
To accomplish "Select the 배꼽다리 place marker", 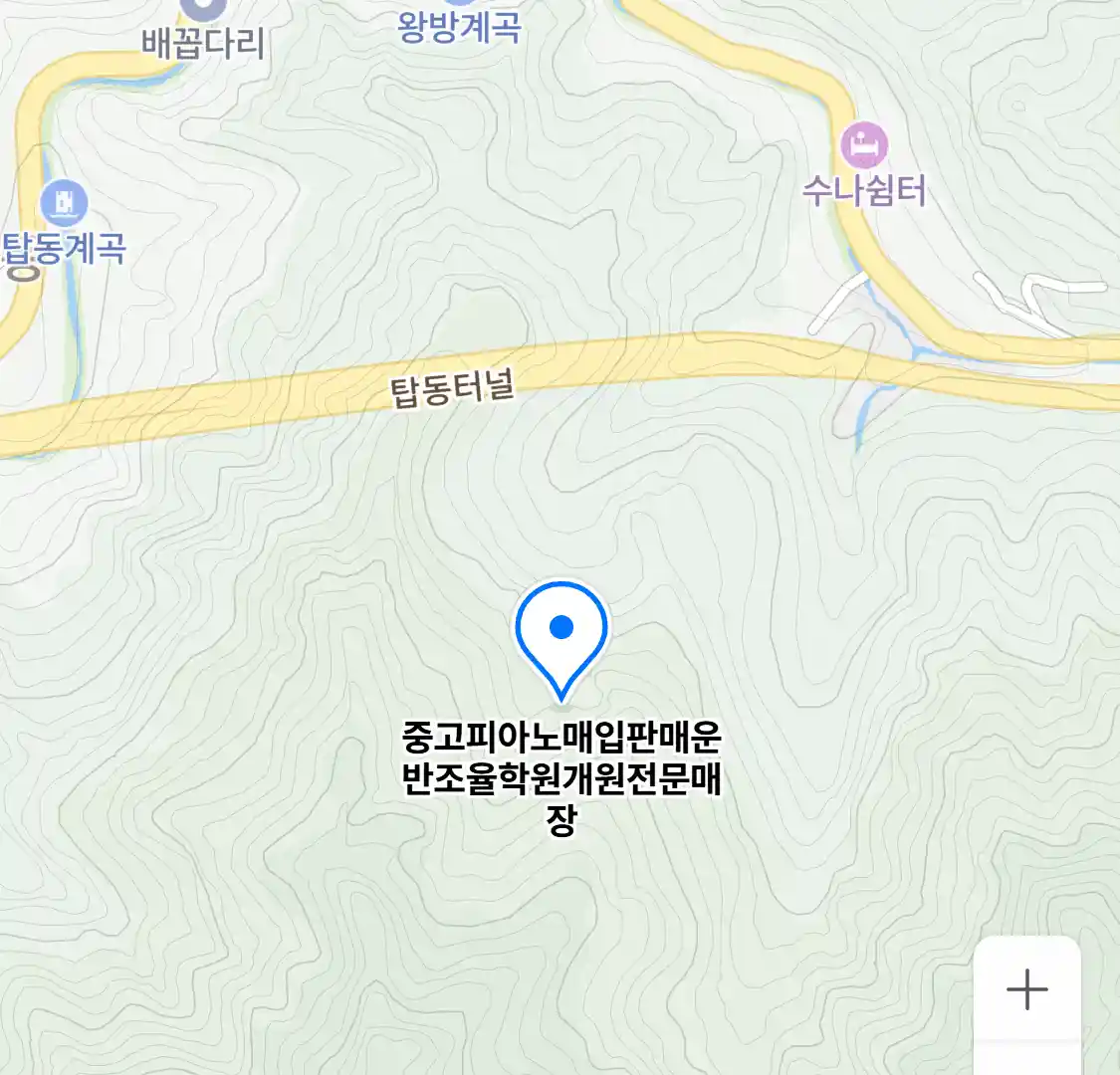I will point(203,10).
